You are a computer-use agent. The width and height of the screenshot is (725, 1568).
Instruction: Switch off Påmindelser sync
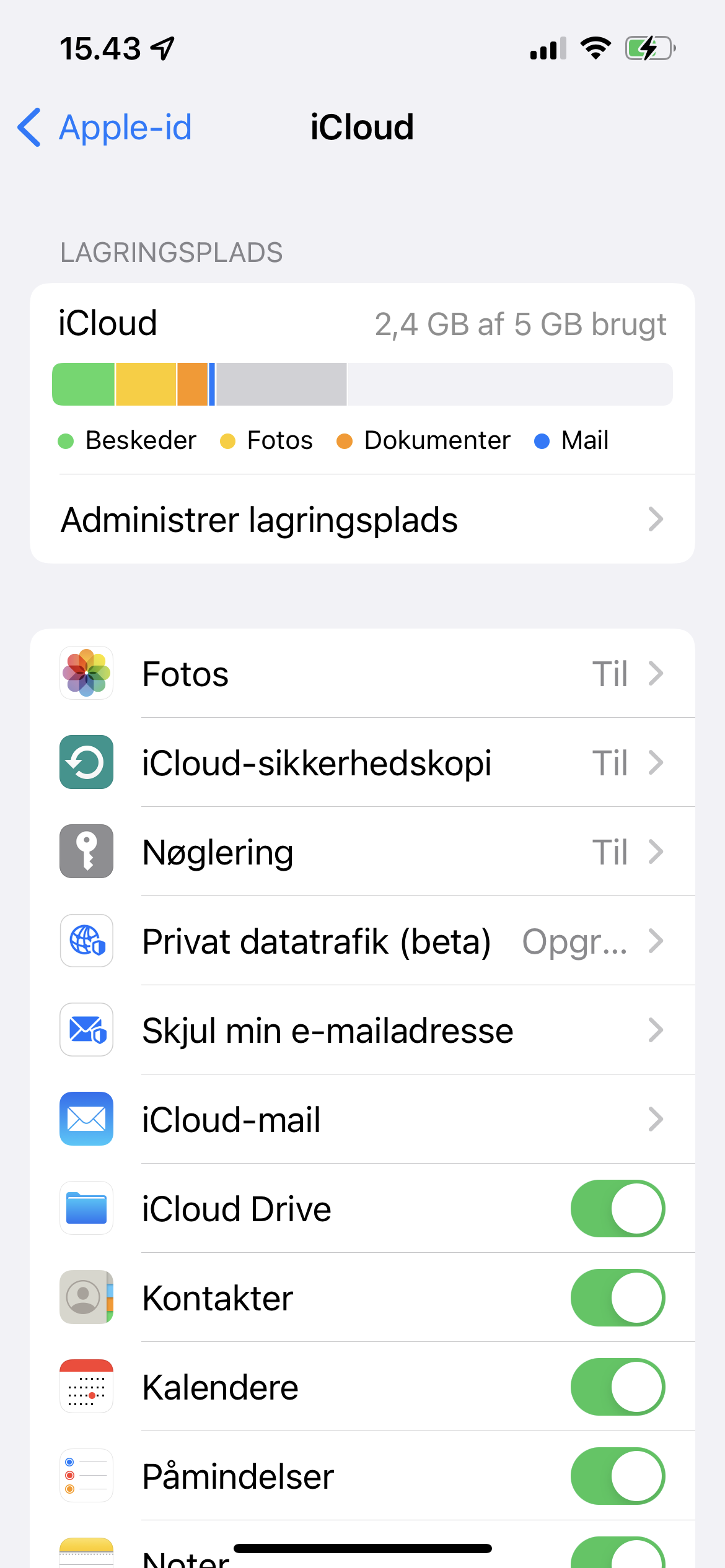point(617,1476)
